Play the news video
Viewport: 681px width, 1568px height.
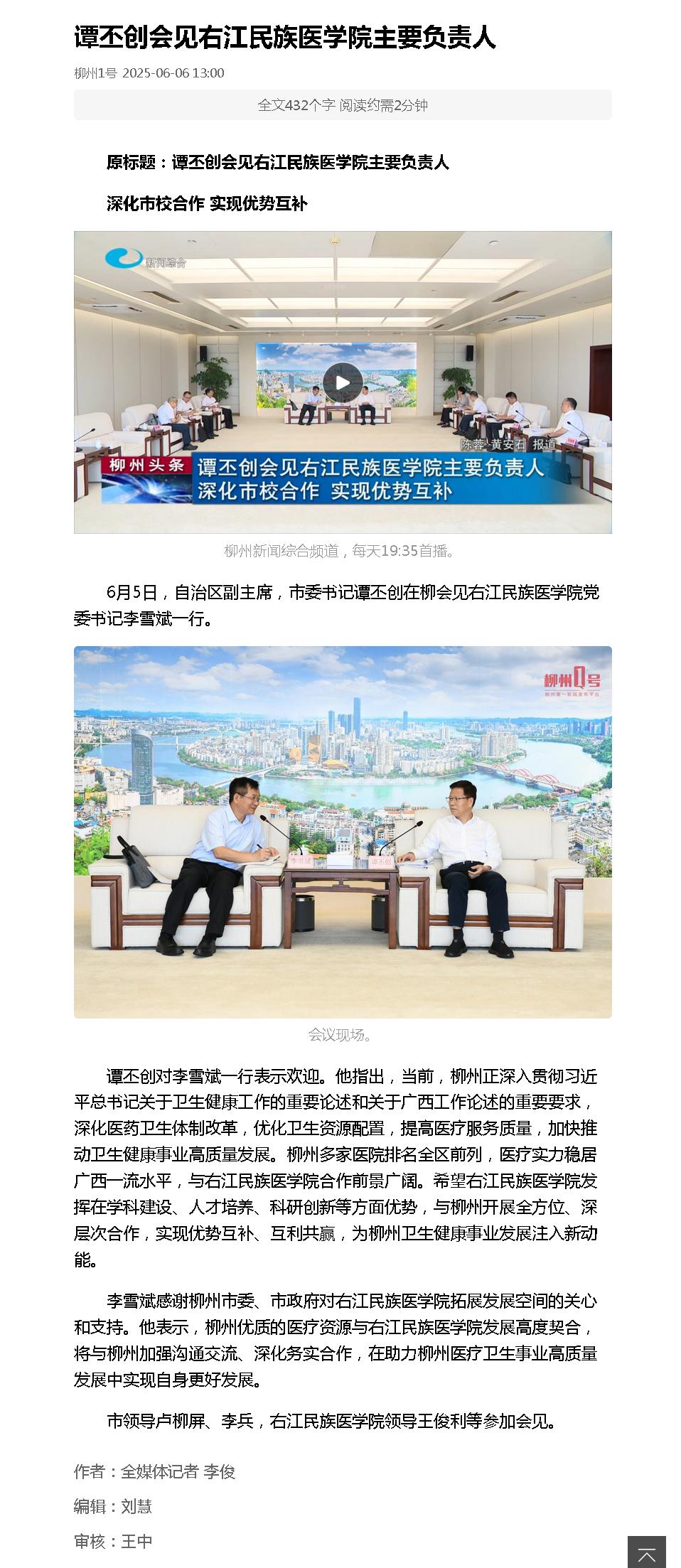tap(343, 382)
